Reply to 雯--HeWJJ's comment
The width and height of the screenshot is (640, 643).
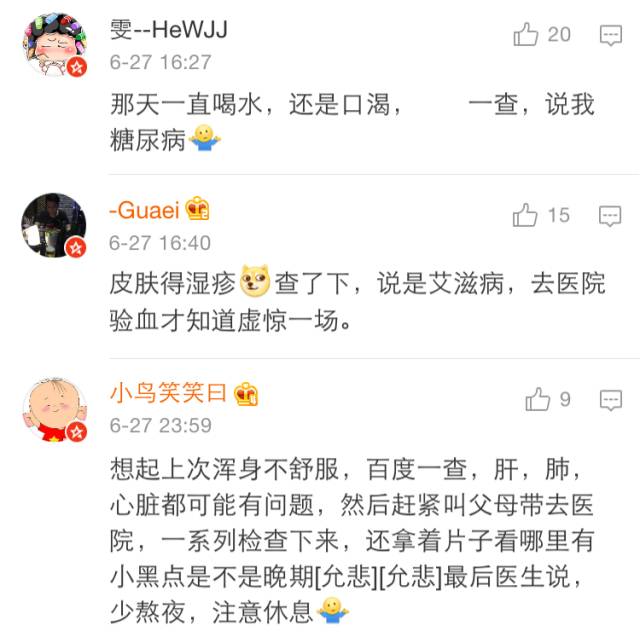point(611,35)
